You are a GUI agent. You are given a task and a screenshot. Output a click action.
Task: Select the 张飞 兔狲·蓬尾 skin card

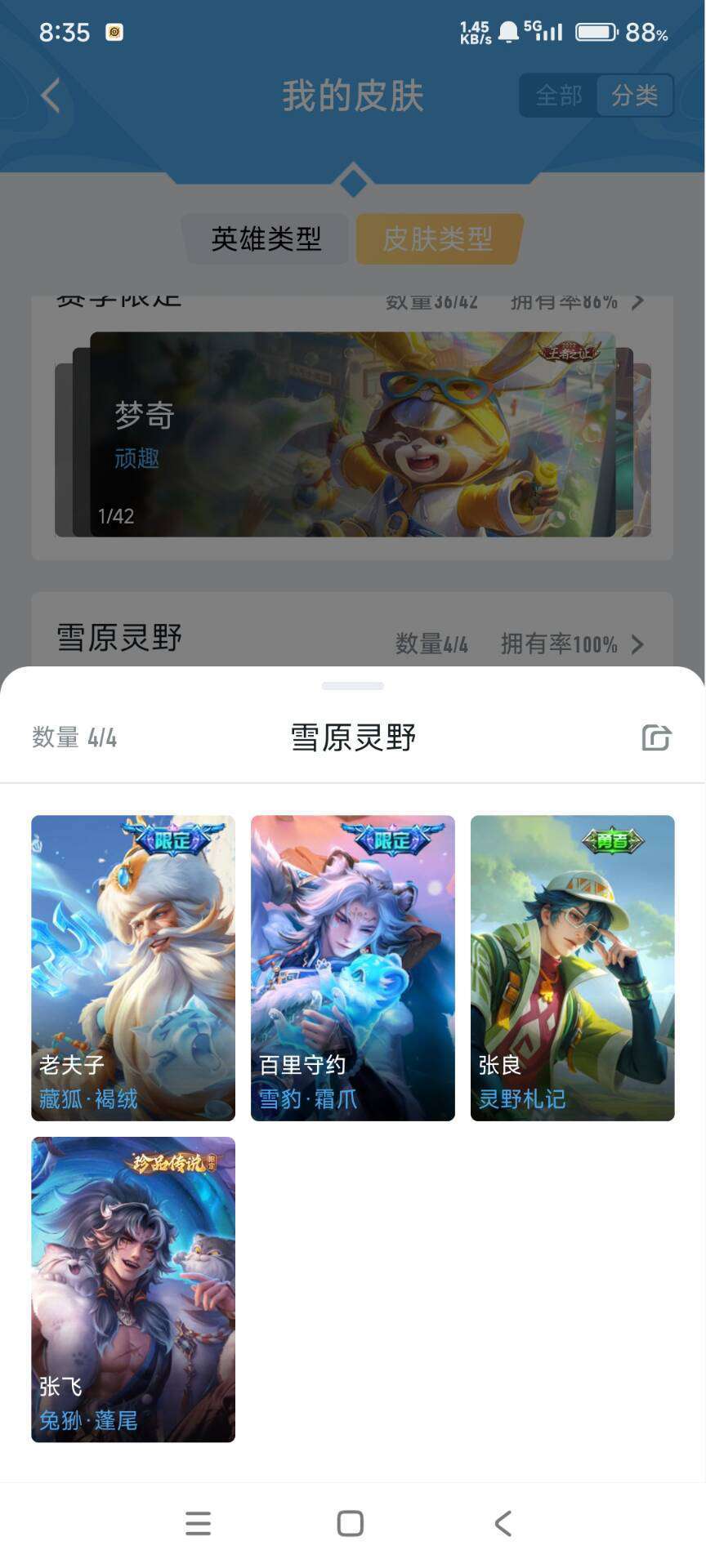pyautogui.click(x=133, y=1290)
